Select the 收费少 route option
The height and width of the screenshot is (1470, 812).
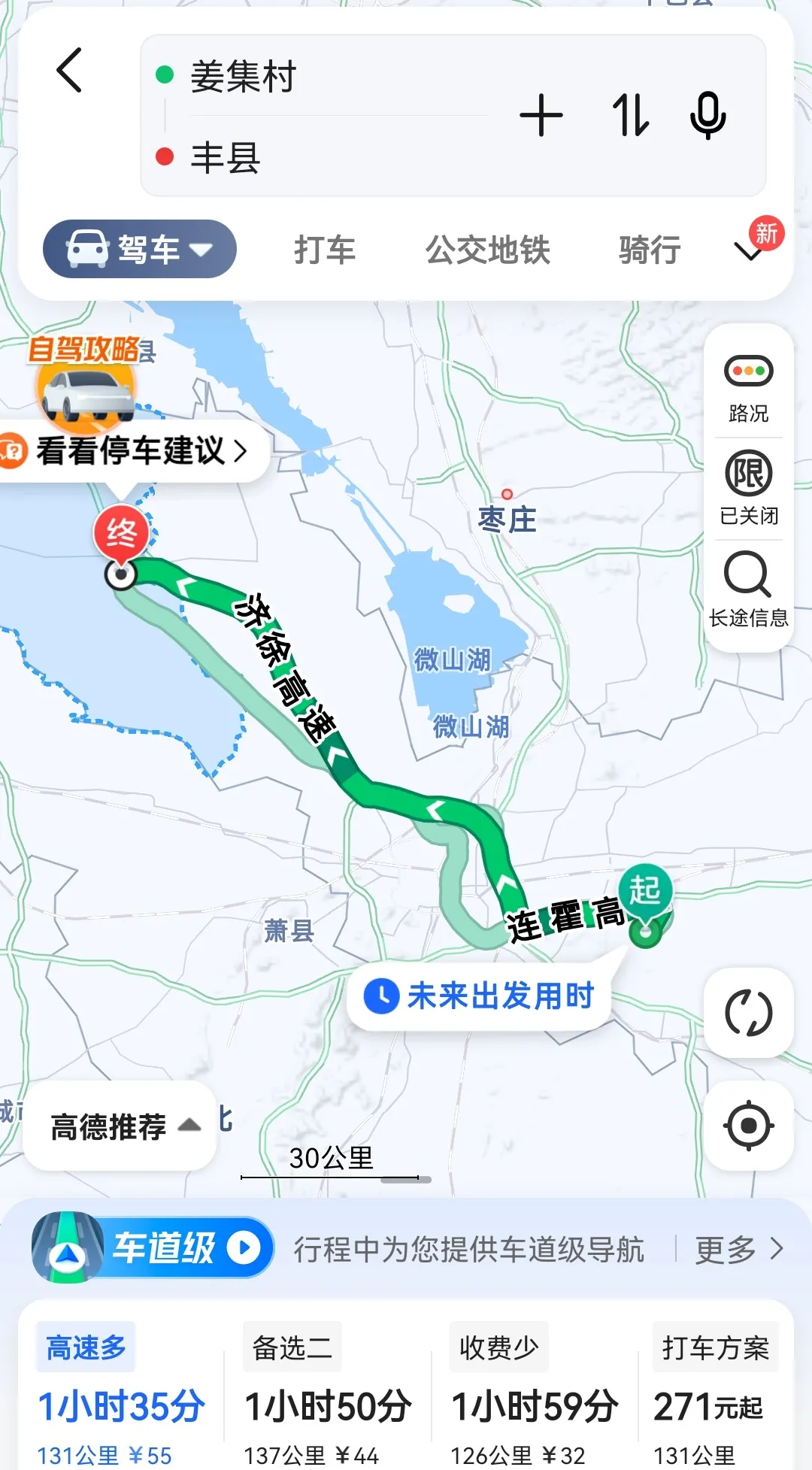click(534, 1391)
